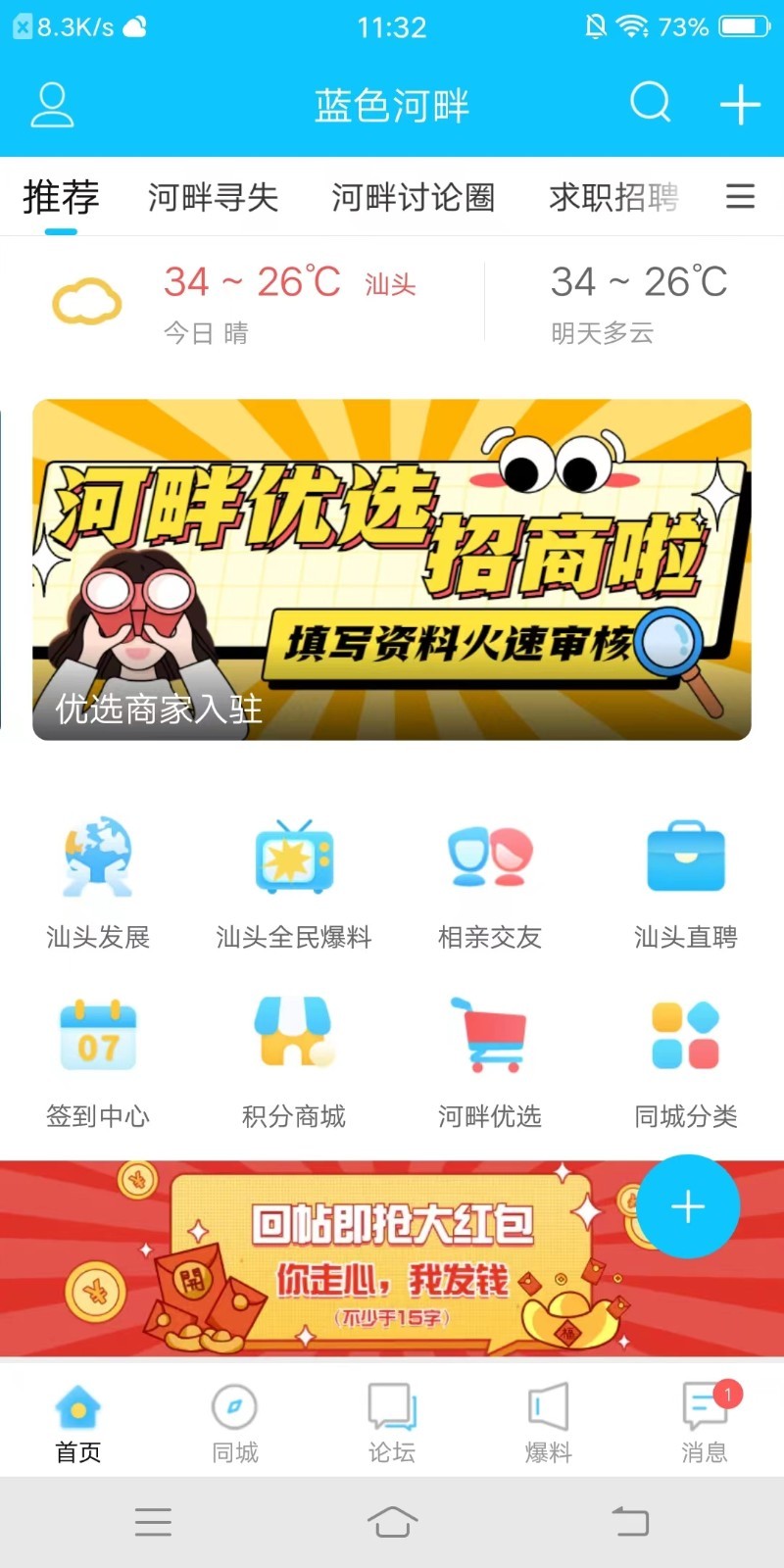Tap the plus icon in the header
This screenshot has height=1568, width=784.
coord(740,105)
